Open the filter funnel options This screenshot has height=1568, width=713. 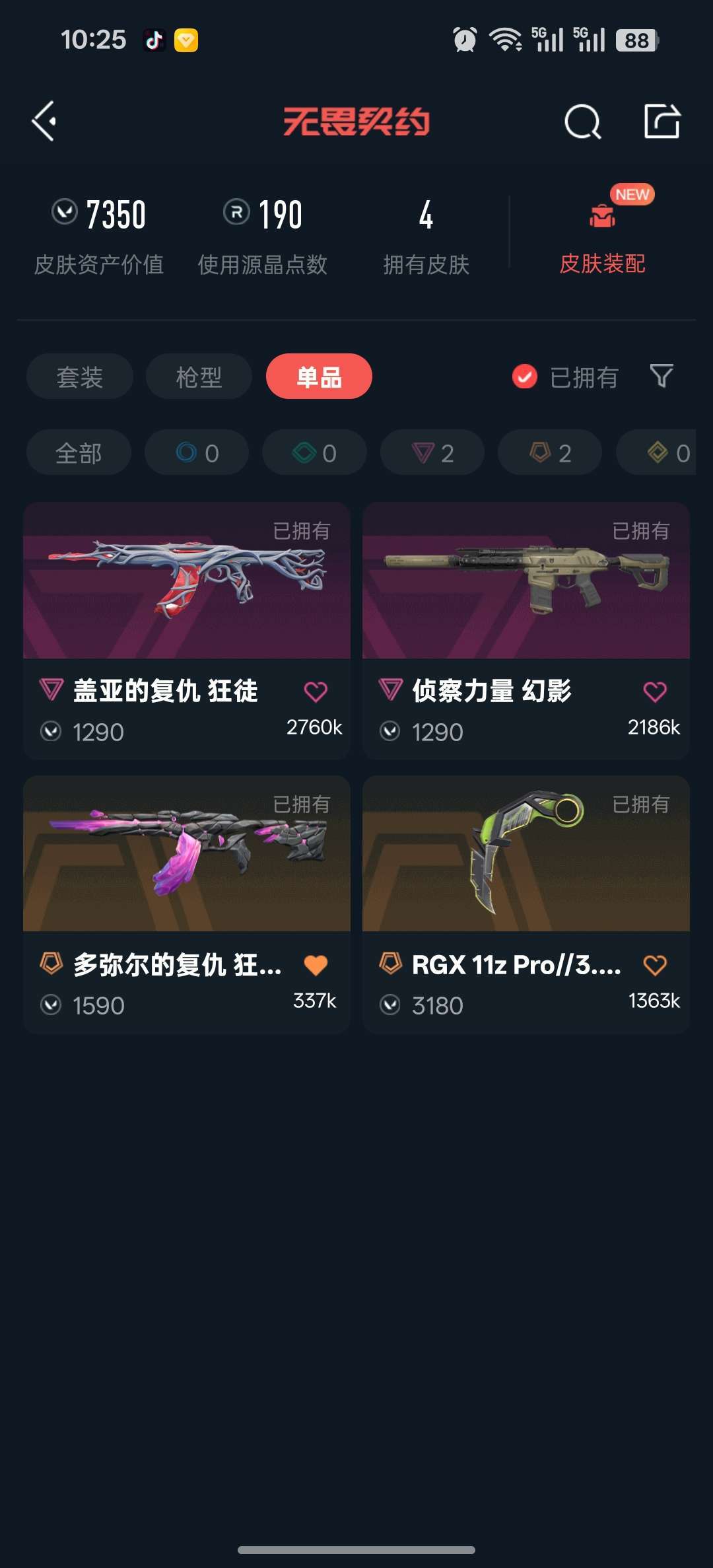pyautogui.click(x=662, y=376)
